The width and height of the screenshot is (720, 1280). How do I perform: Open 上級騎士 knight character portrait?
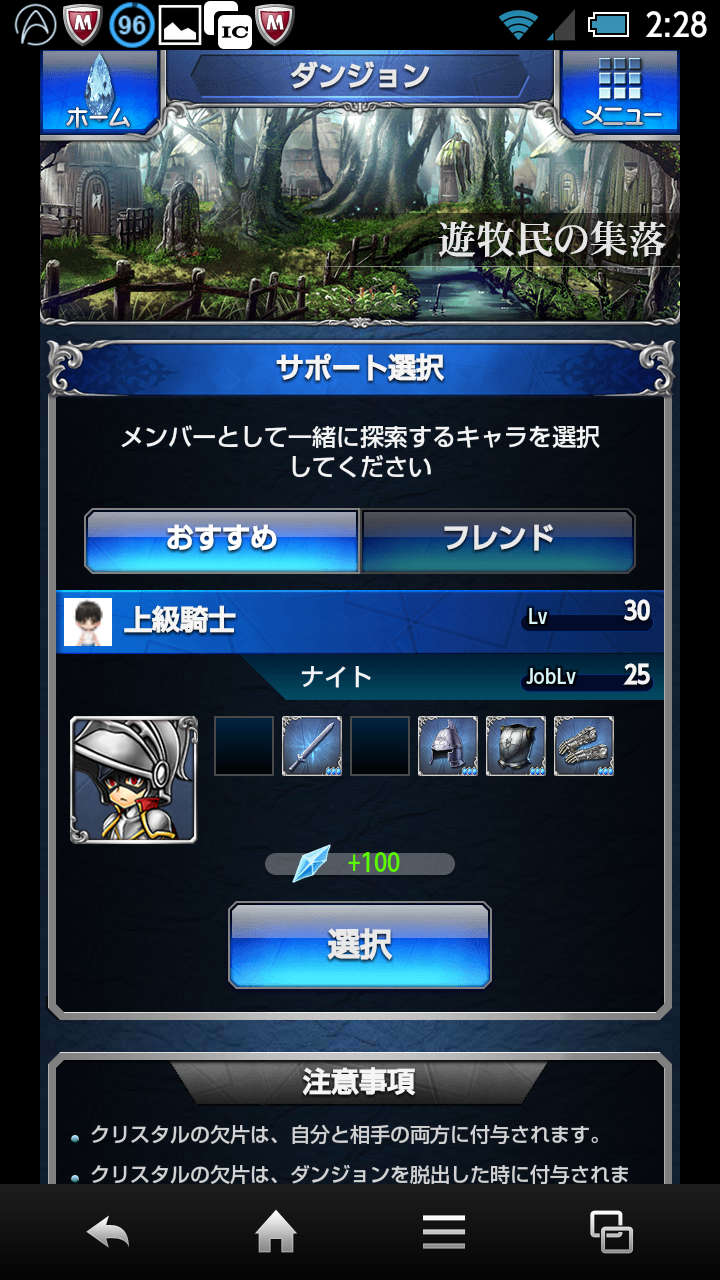click(134, 779)
